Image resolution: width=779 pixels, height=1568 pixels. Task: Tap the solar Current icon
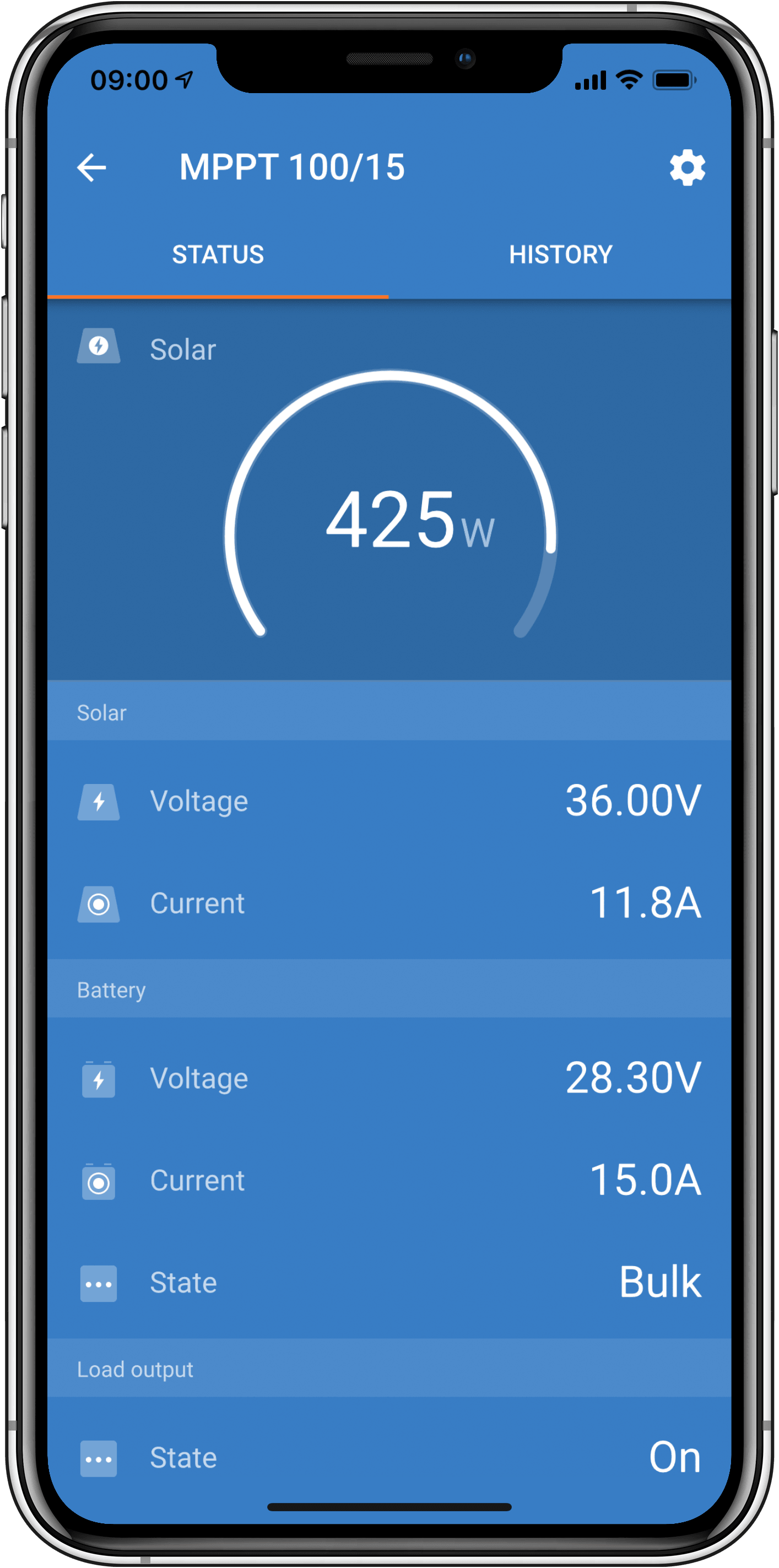(x=99, y=905)
